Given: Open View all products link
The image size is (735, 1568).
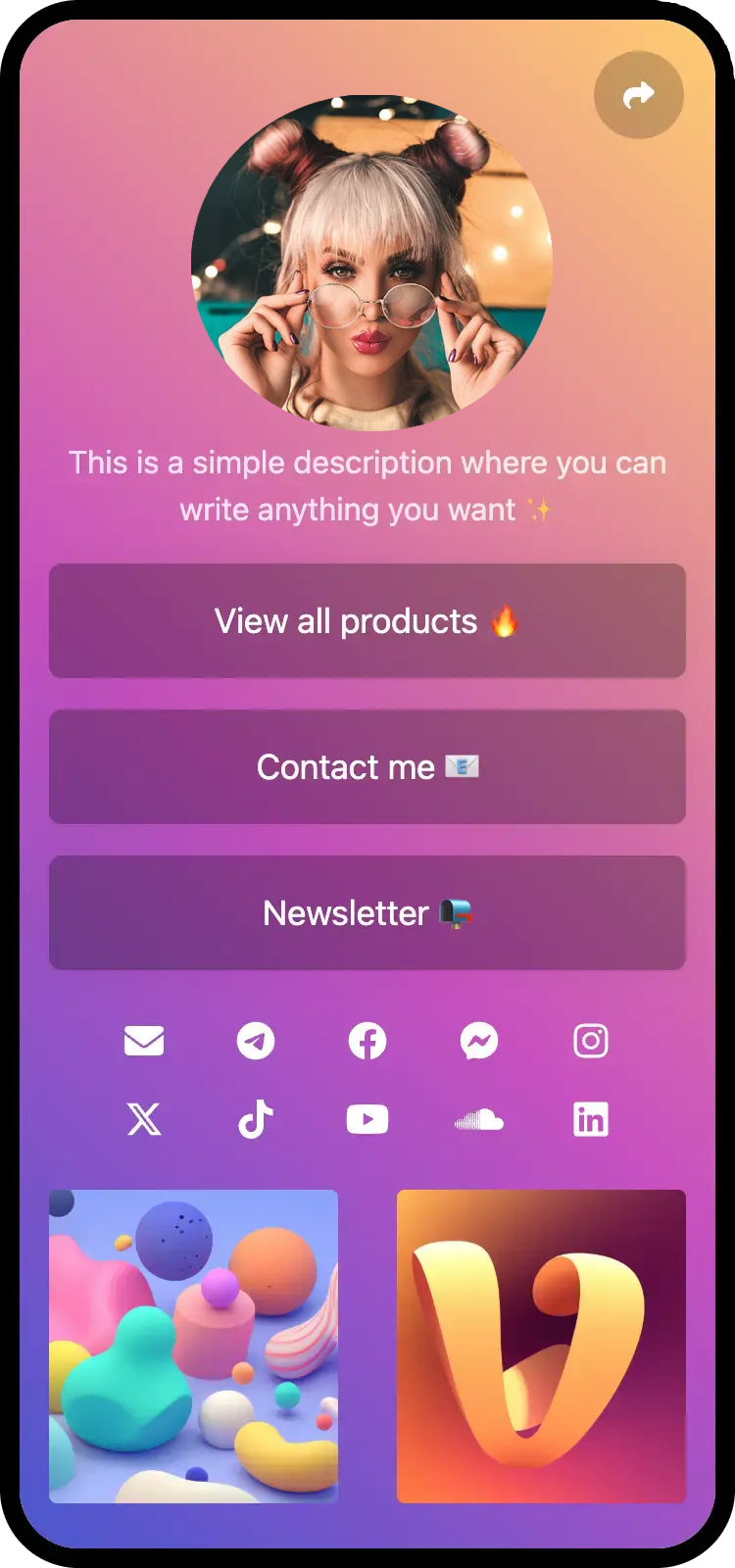Looking at the screenshot, I should coord(367,621).
